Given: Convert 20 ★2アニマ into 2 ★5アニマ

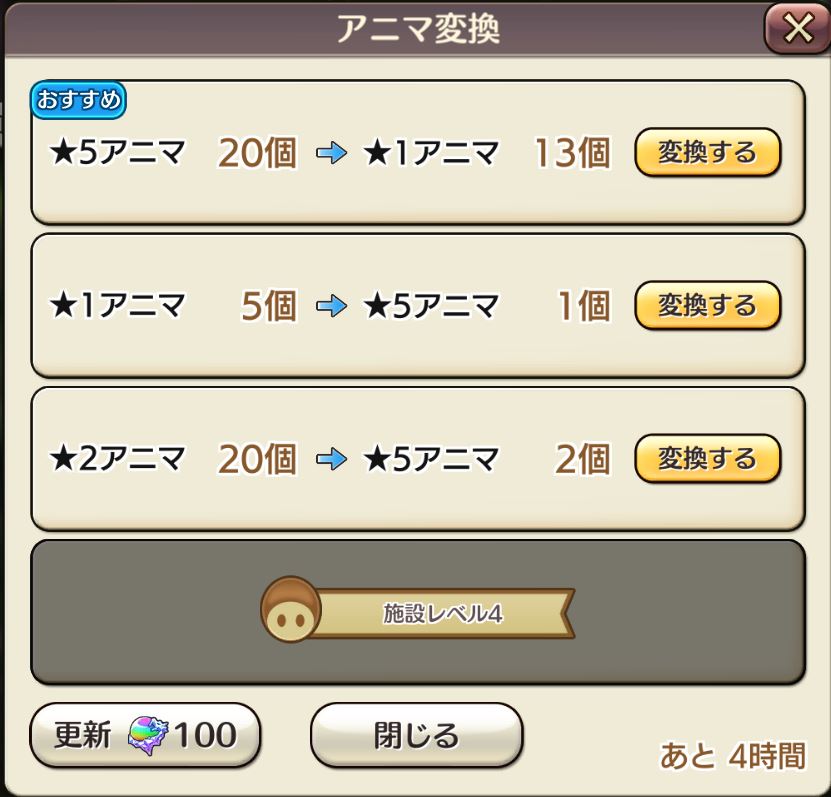Looking at the screenshot, I should pyautogui.click(x=707, y=459).
